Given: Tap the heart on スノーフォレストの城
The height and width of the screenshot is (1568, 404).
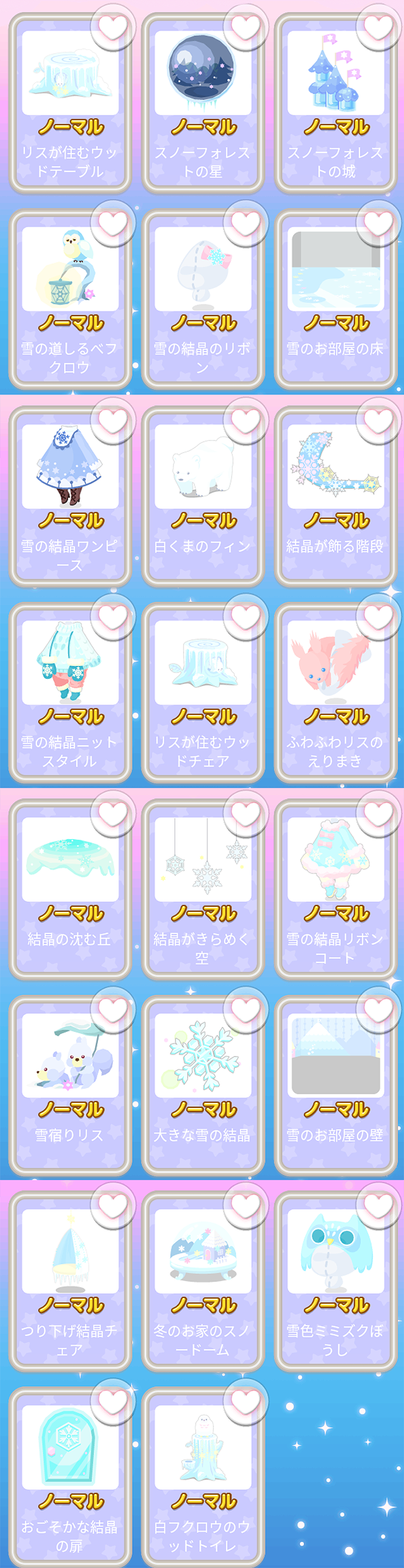Looking at the screenshot, I should 378,27.
